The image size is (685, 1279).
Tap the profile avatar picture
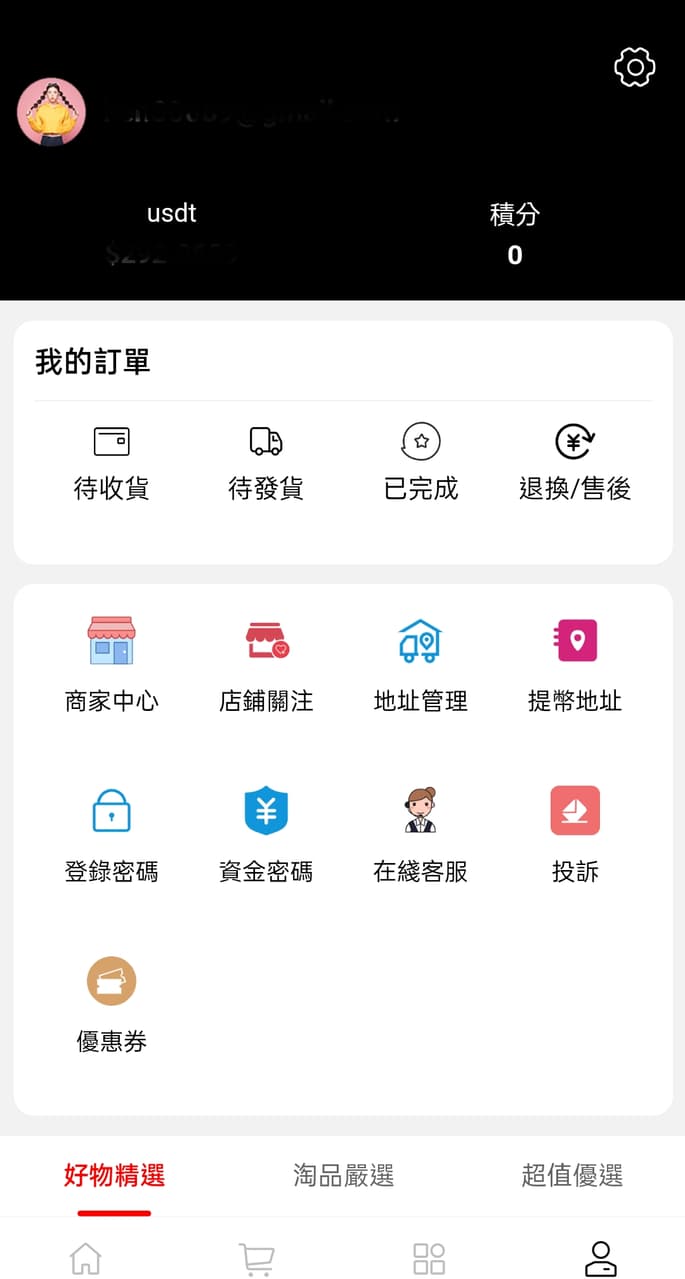(x=52, y=112)
